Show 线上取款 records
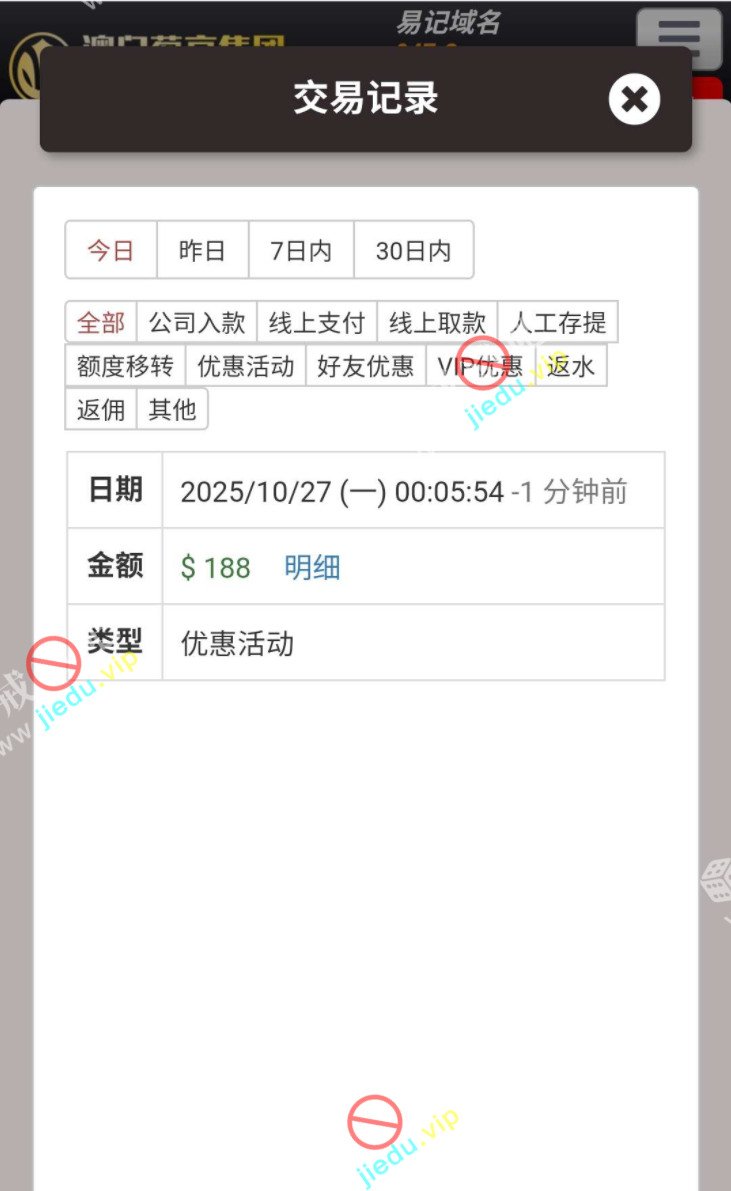The height and width of the screenshot is (1191, 731). 437,323
